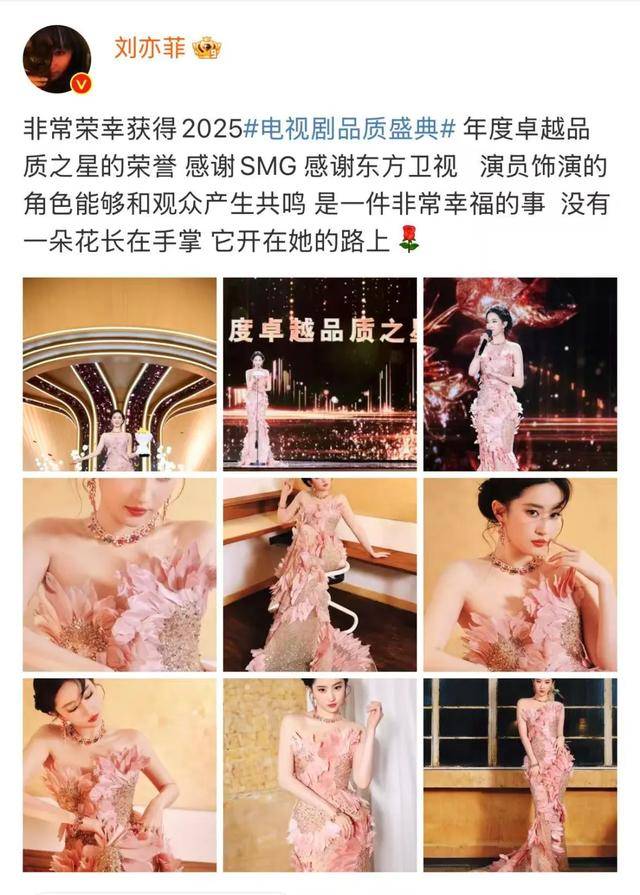
Task: Open the full-length photo in front of windows
Action: coord(519,774)
